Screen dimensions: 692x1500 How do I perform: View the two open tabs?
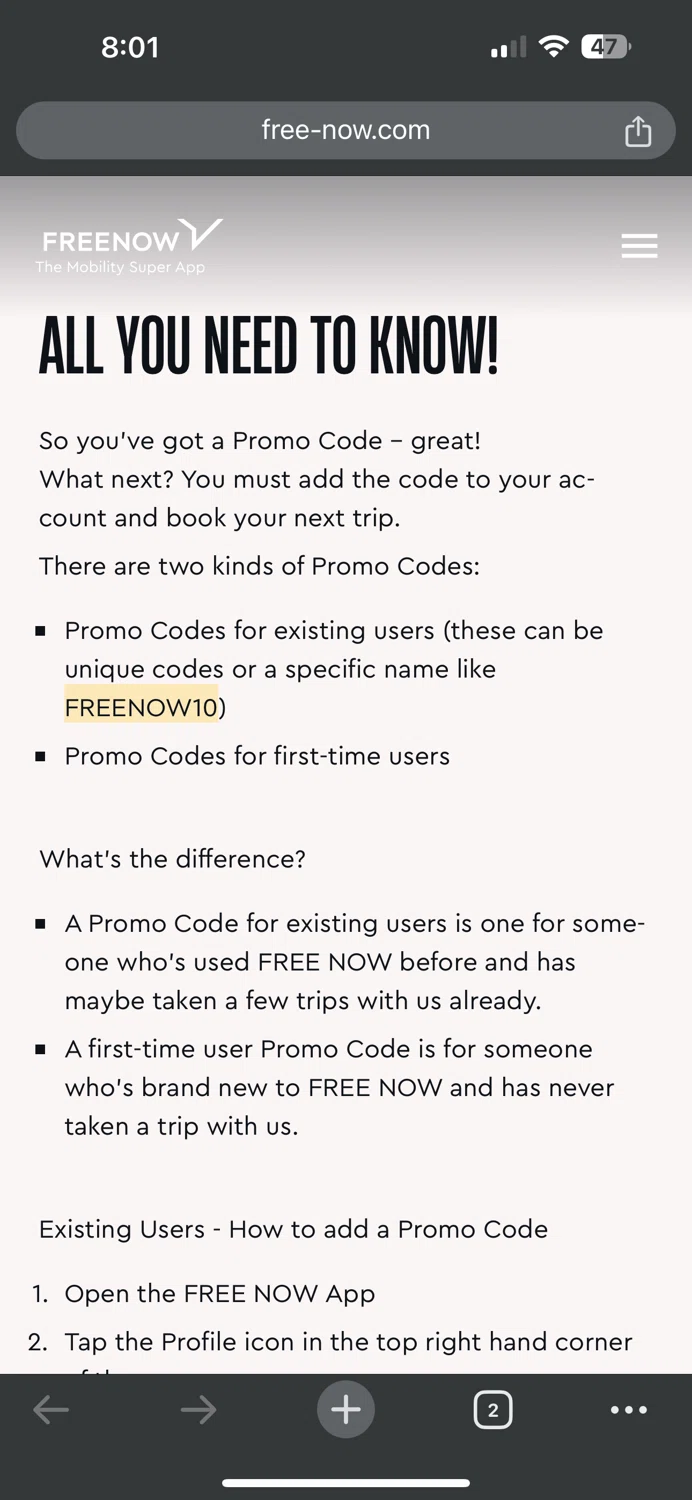(492, 1410)
